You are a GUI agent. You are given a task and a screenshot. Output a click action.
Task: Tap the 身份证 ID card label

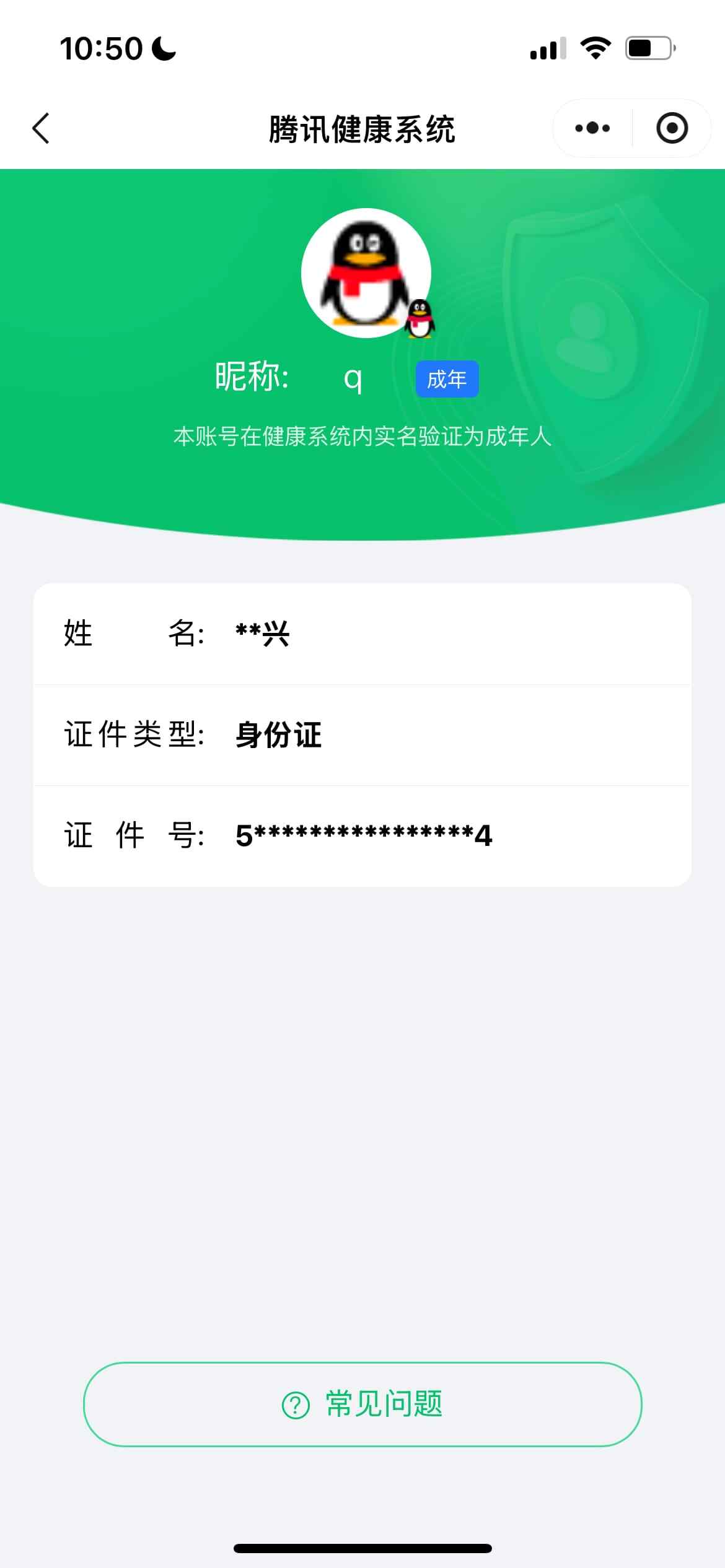(277, 736)
